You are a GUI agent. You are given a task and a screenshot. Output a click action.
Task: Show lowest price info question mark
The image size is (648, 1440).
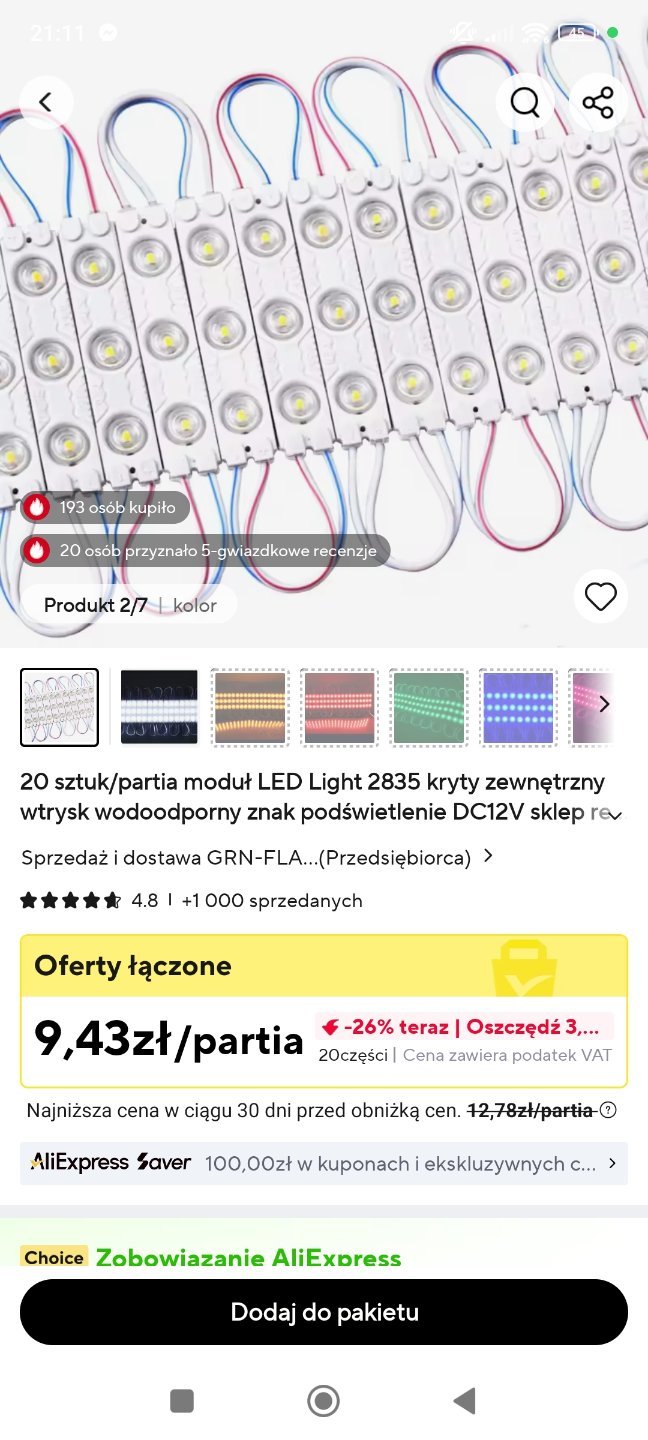pos(608,1110)
